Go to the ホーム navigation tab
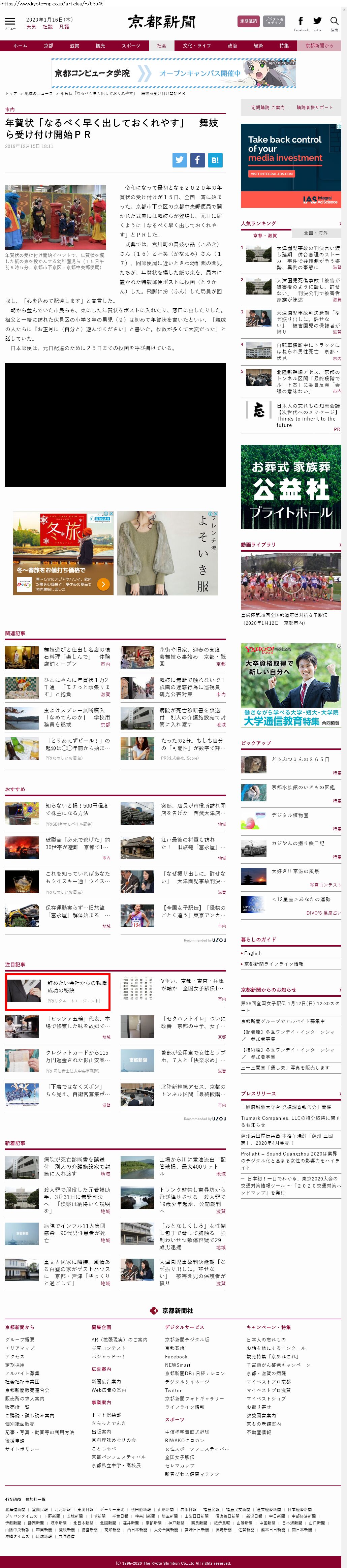Image resolution: width=347 pixels, height=1568 pixels. click(20, 45)
